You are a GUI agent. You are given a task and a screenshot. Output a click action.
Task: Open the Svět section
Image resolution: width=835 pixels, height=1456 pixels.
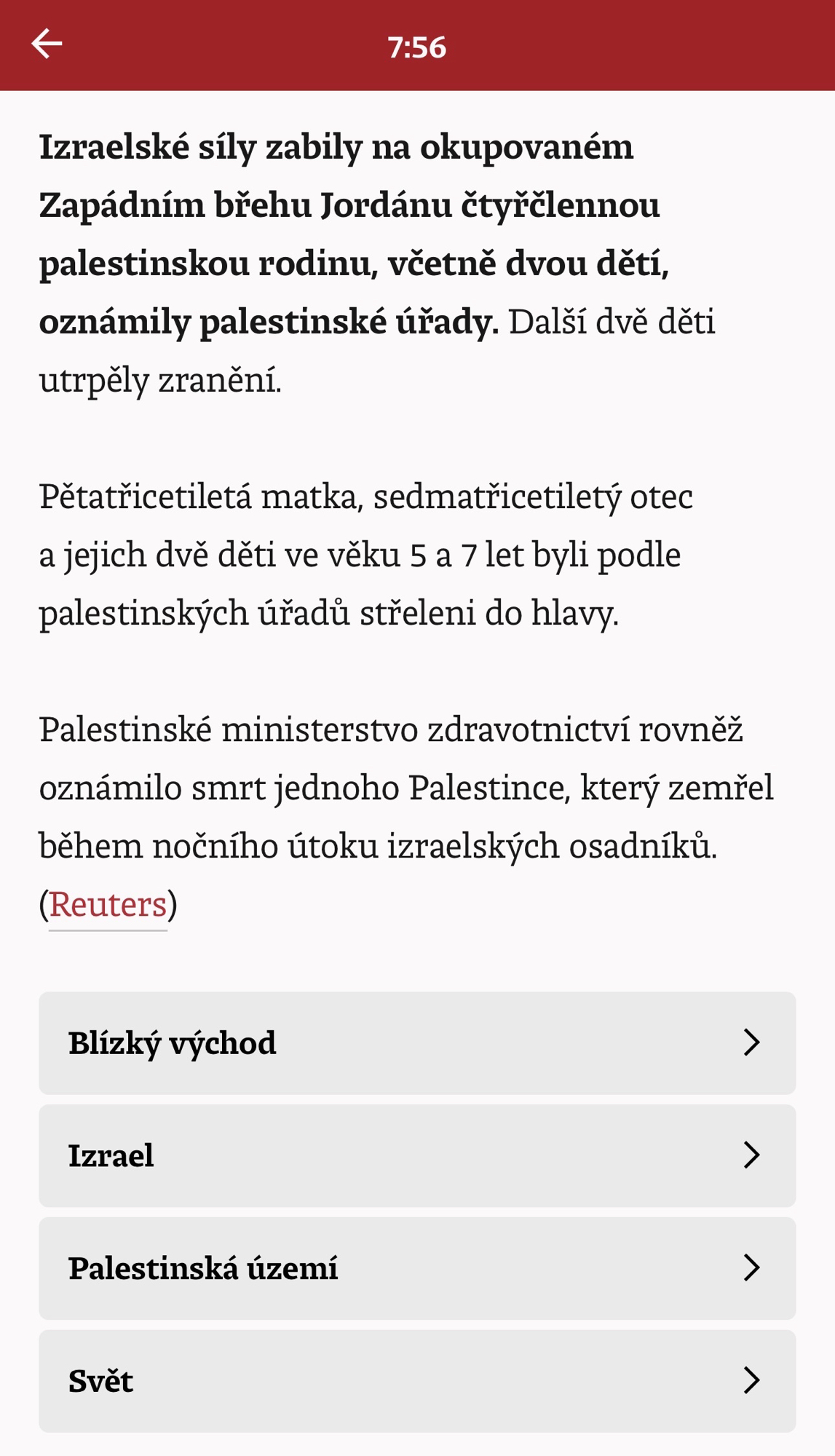tap(416, 1381)
